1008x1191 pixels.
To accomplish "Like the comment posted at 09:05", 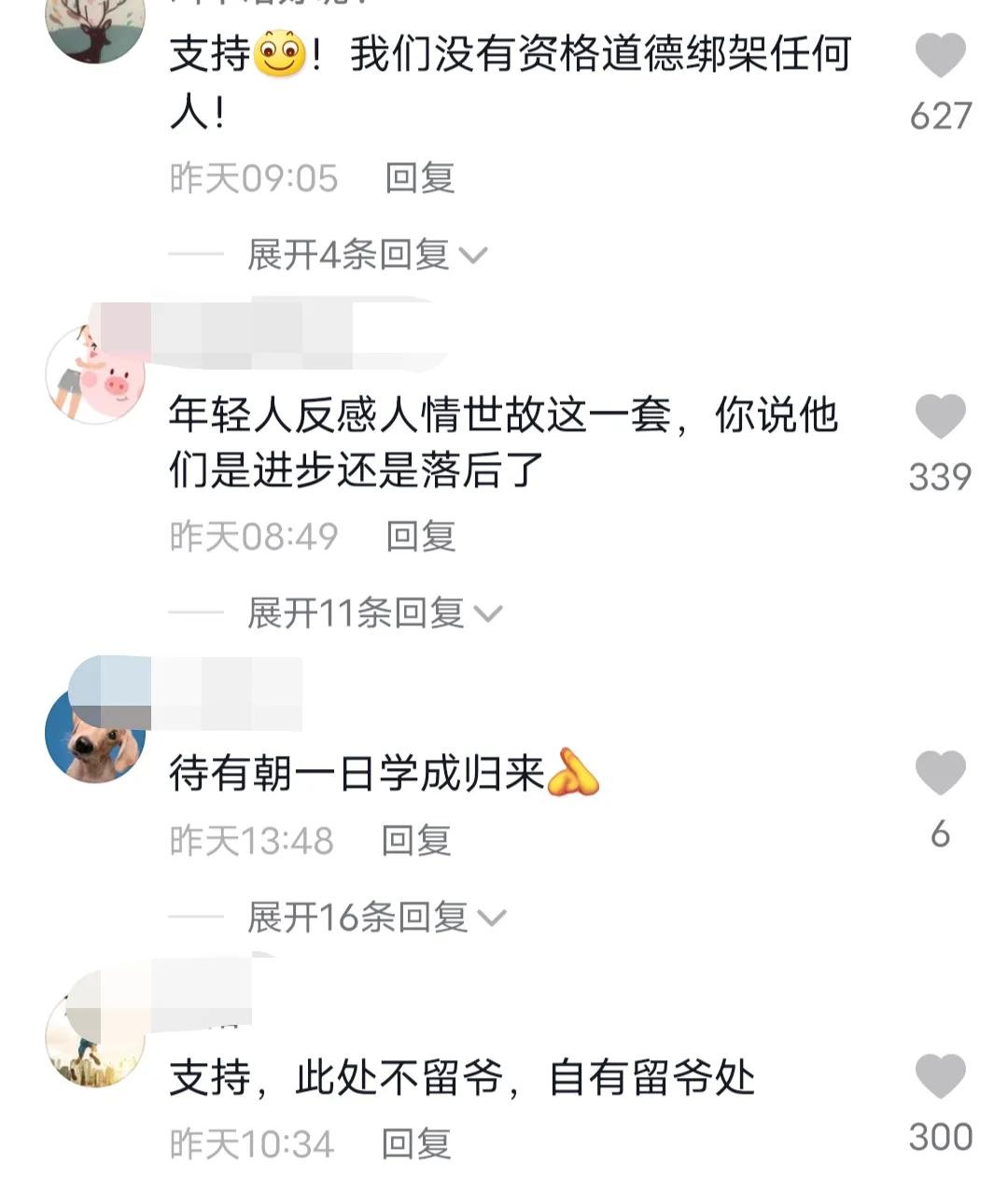I will tap(940, 56).
